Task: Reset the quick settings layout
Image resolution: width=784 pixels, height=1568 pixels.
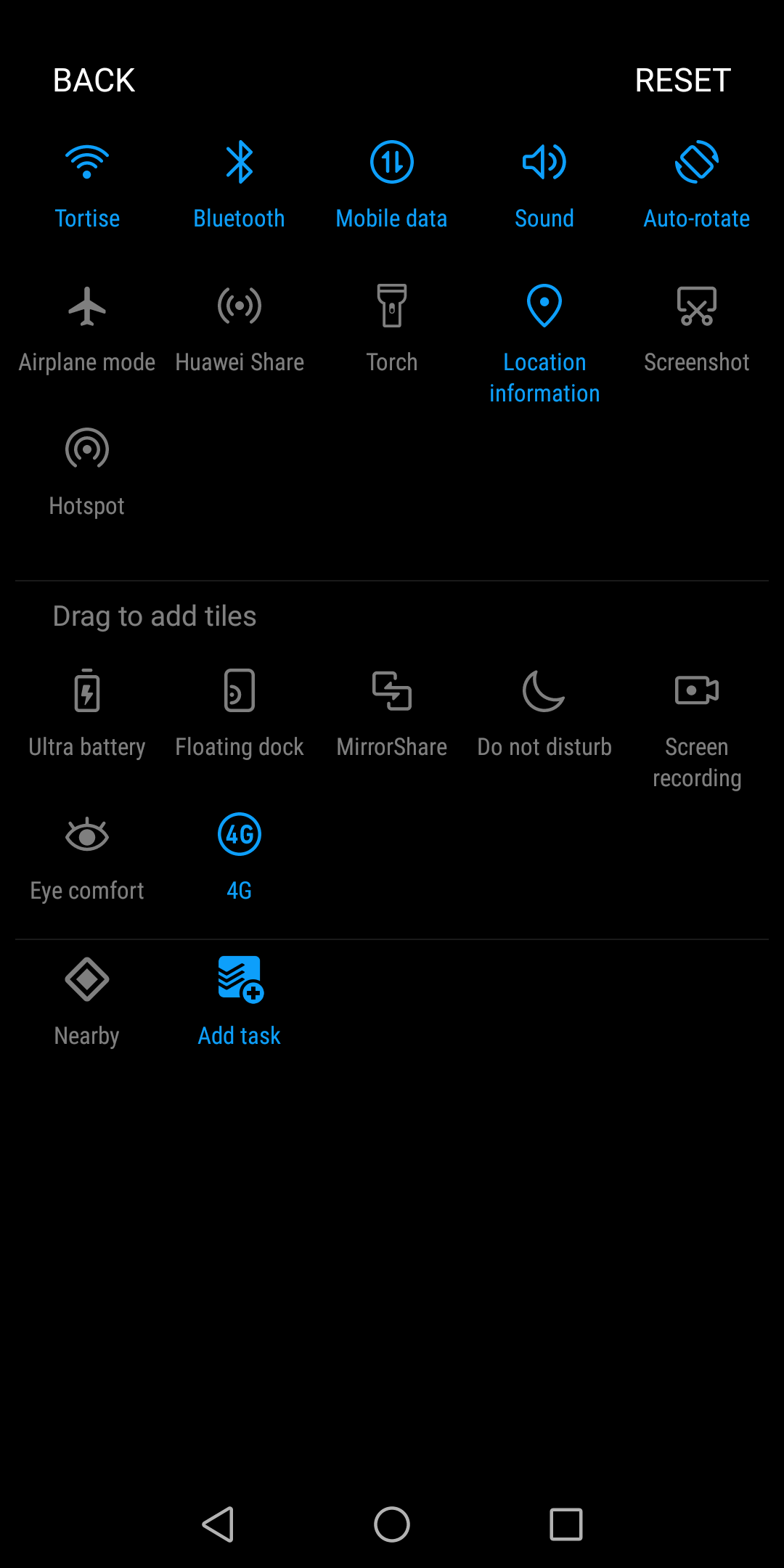Action: 682,80
